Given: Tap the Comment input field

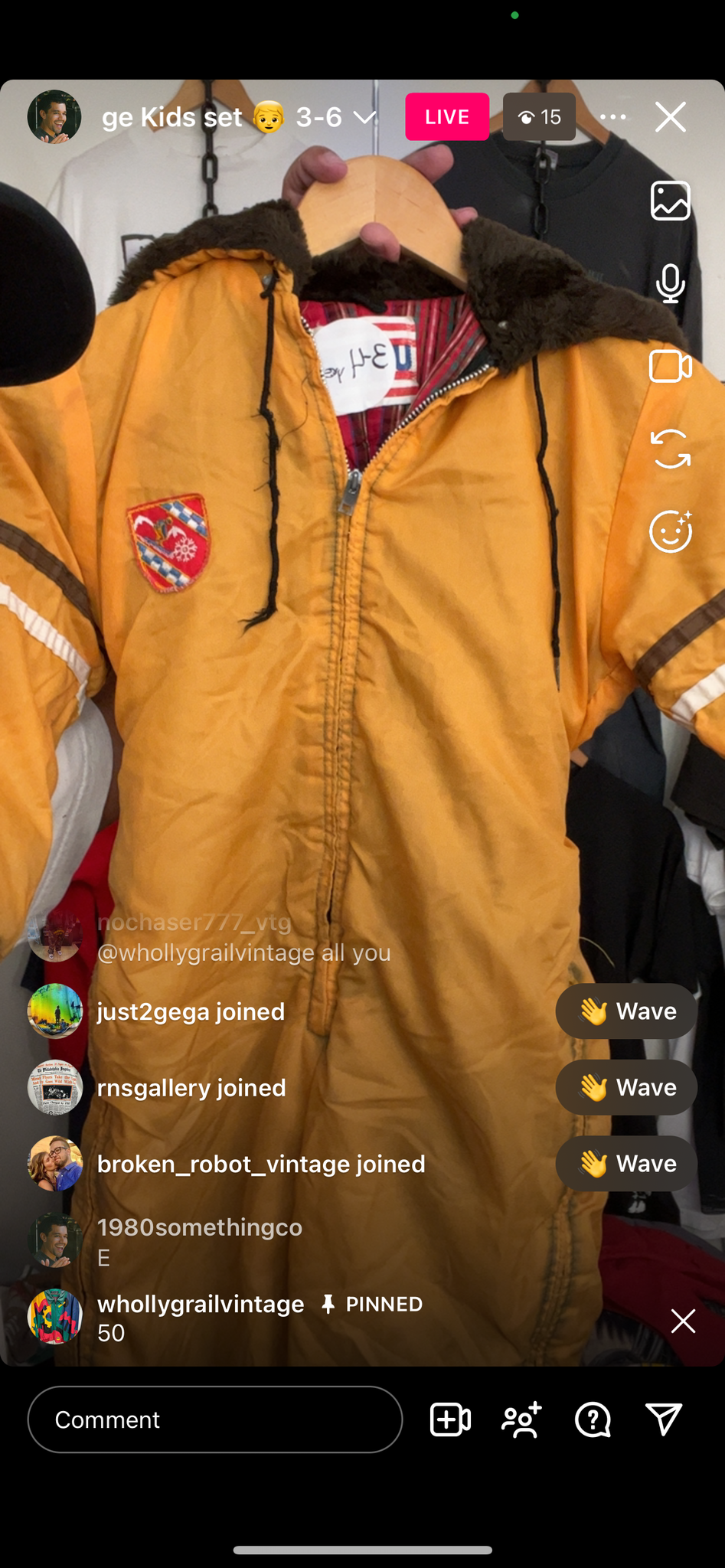Looking at the screenshot, I should click(215, 1419).
